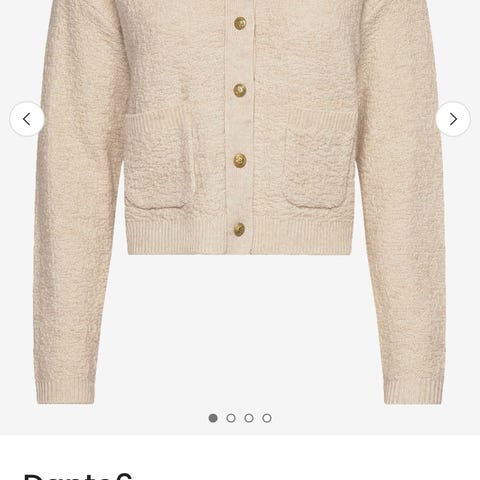This screenshot has width=480, height=480.
Task: Go to the previous product image
Action: point(27,119)
